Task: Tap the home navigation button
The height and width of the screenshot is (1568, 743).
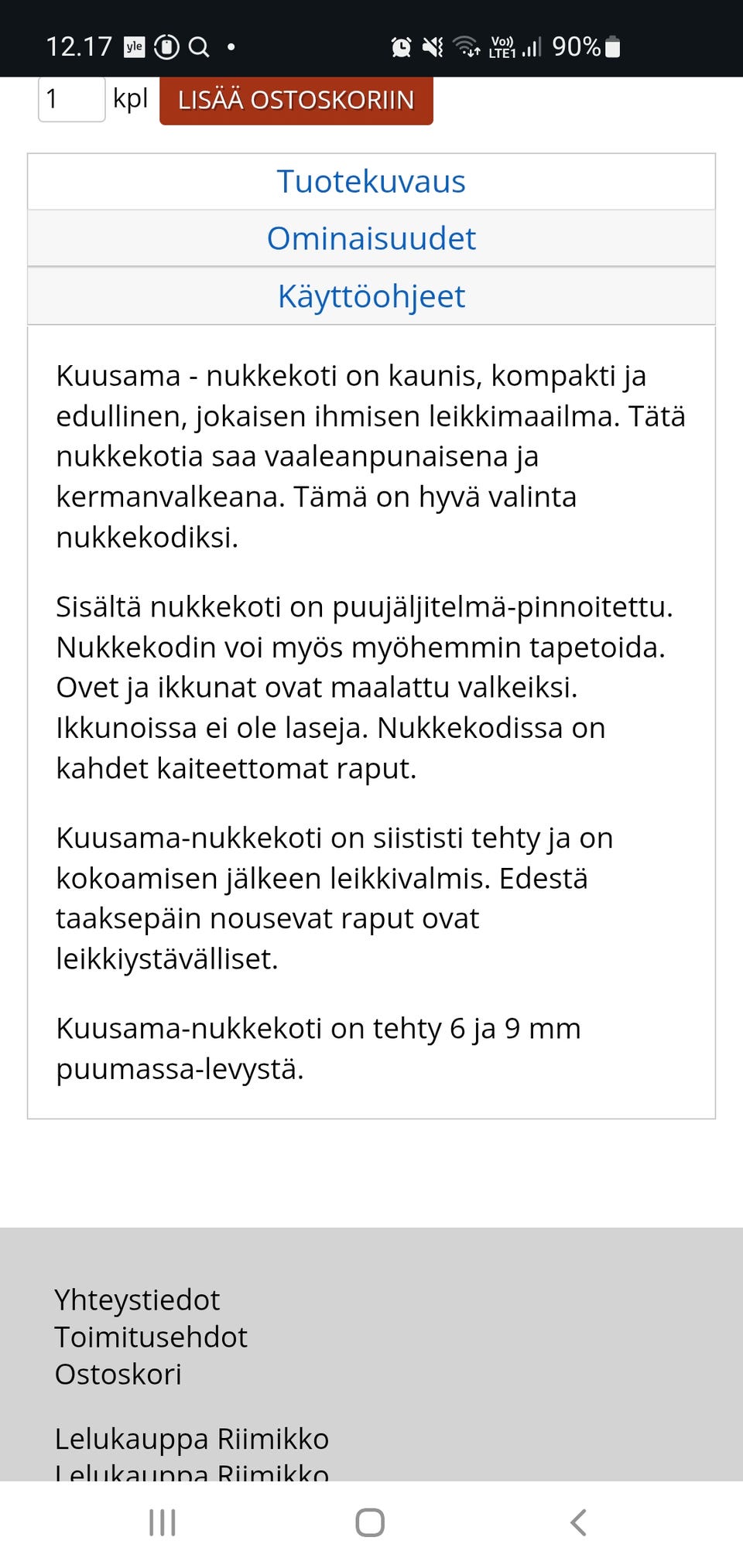Action: (371, 1522)
